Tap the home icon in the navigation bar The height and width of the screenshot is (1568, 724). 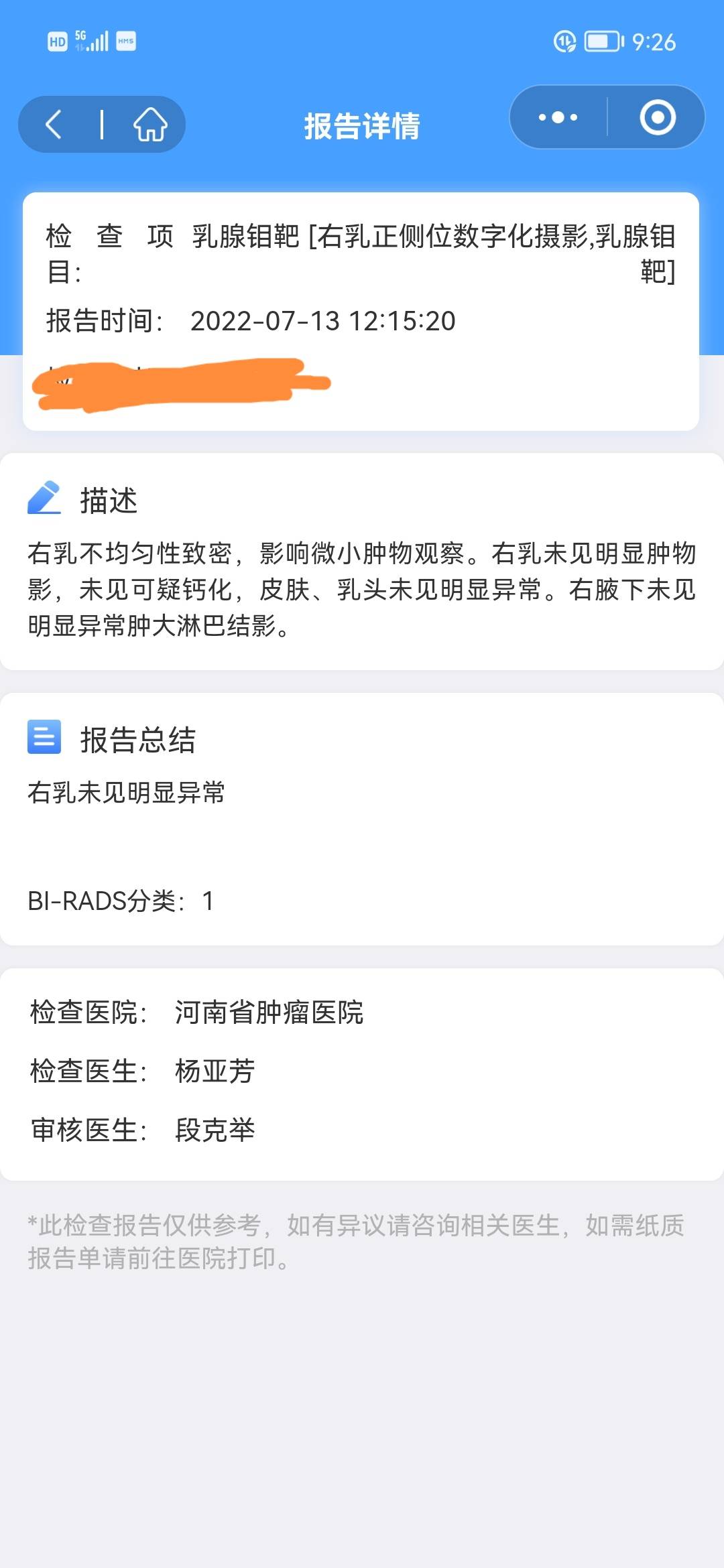(150, 125)
